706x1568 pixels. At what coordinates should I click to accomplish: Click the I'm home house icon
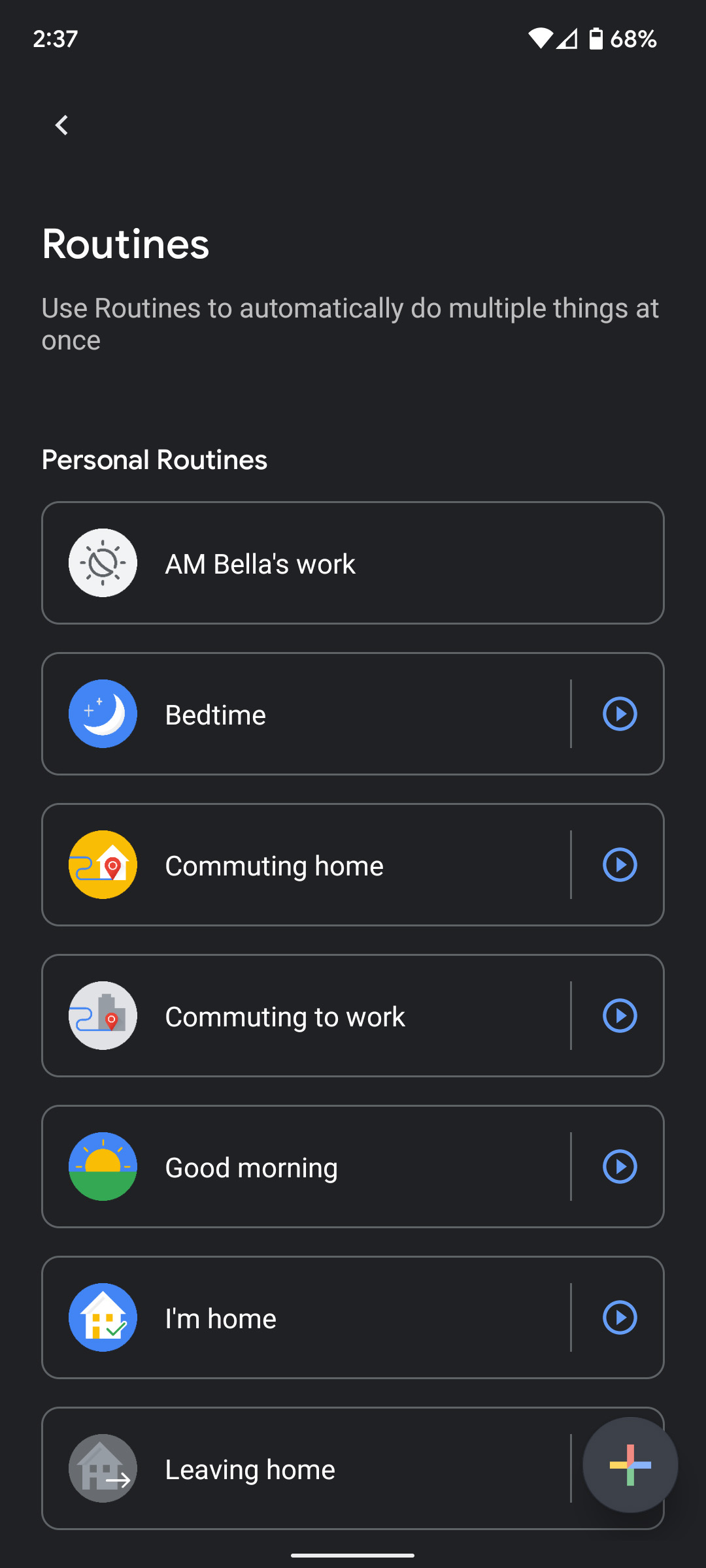point(103,1318)
